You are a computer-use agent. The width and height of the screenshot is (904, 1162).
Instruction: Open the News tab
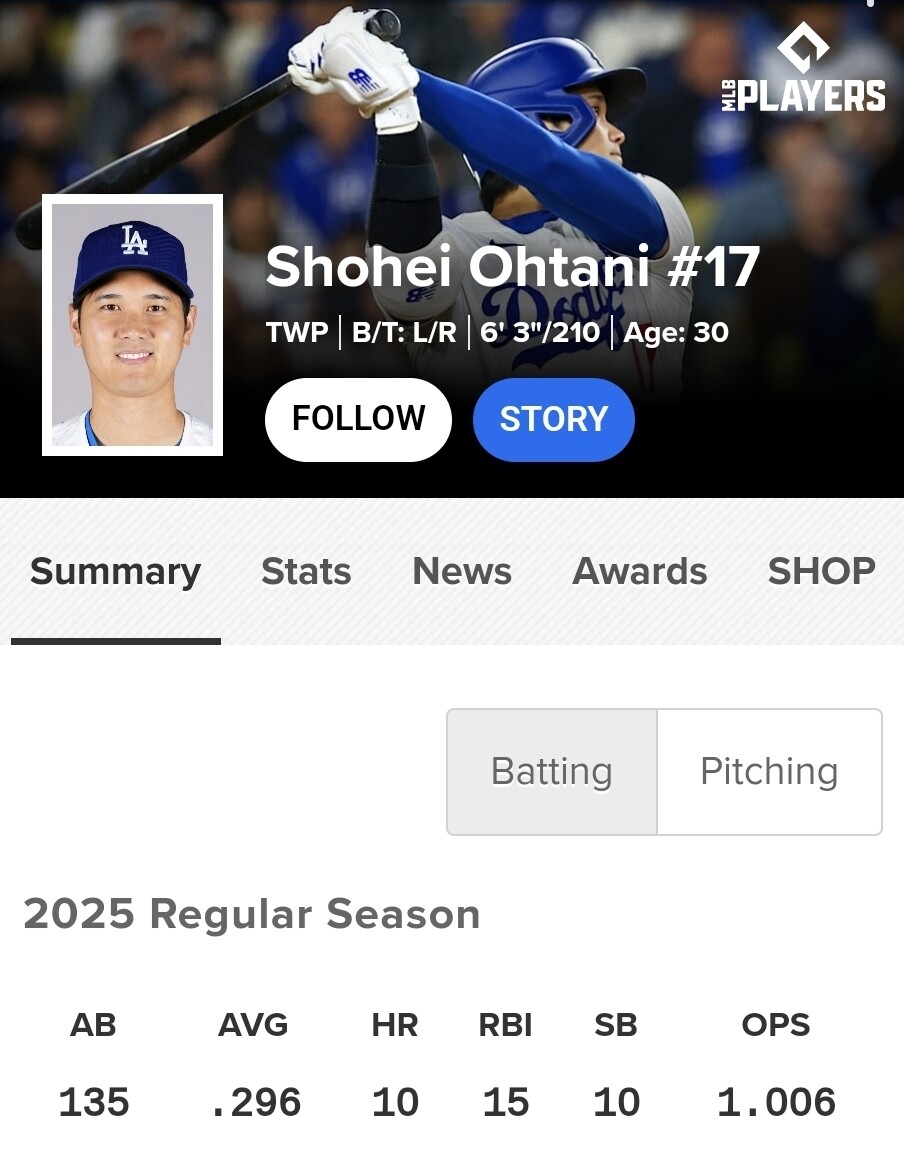coord(461,571)
